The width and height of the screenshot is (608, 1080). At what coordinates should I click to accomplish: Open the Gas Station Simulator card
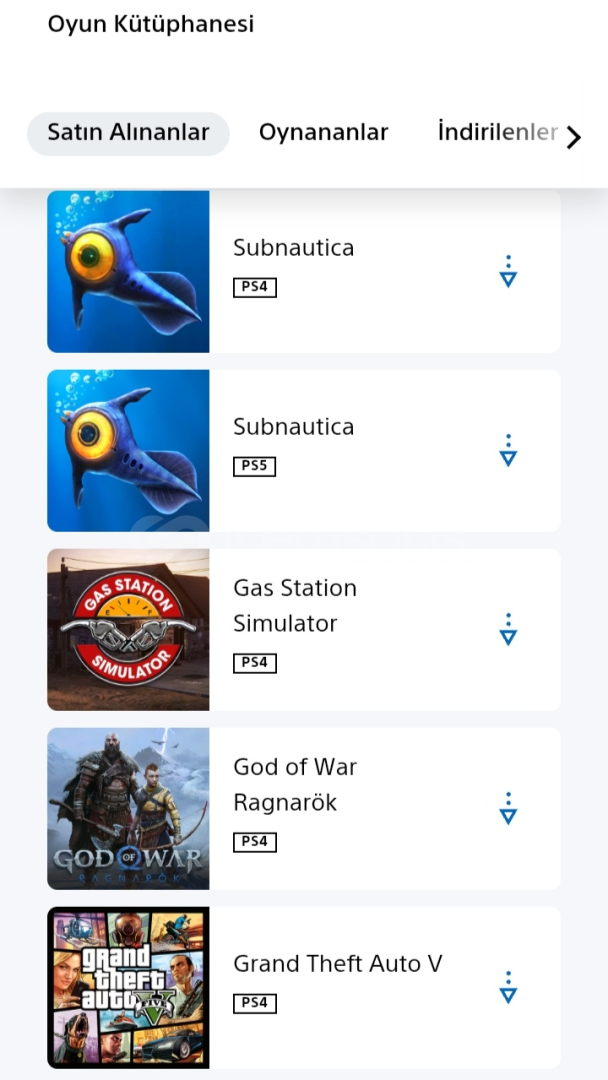tap(304, 630)
